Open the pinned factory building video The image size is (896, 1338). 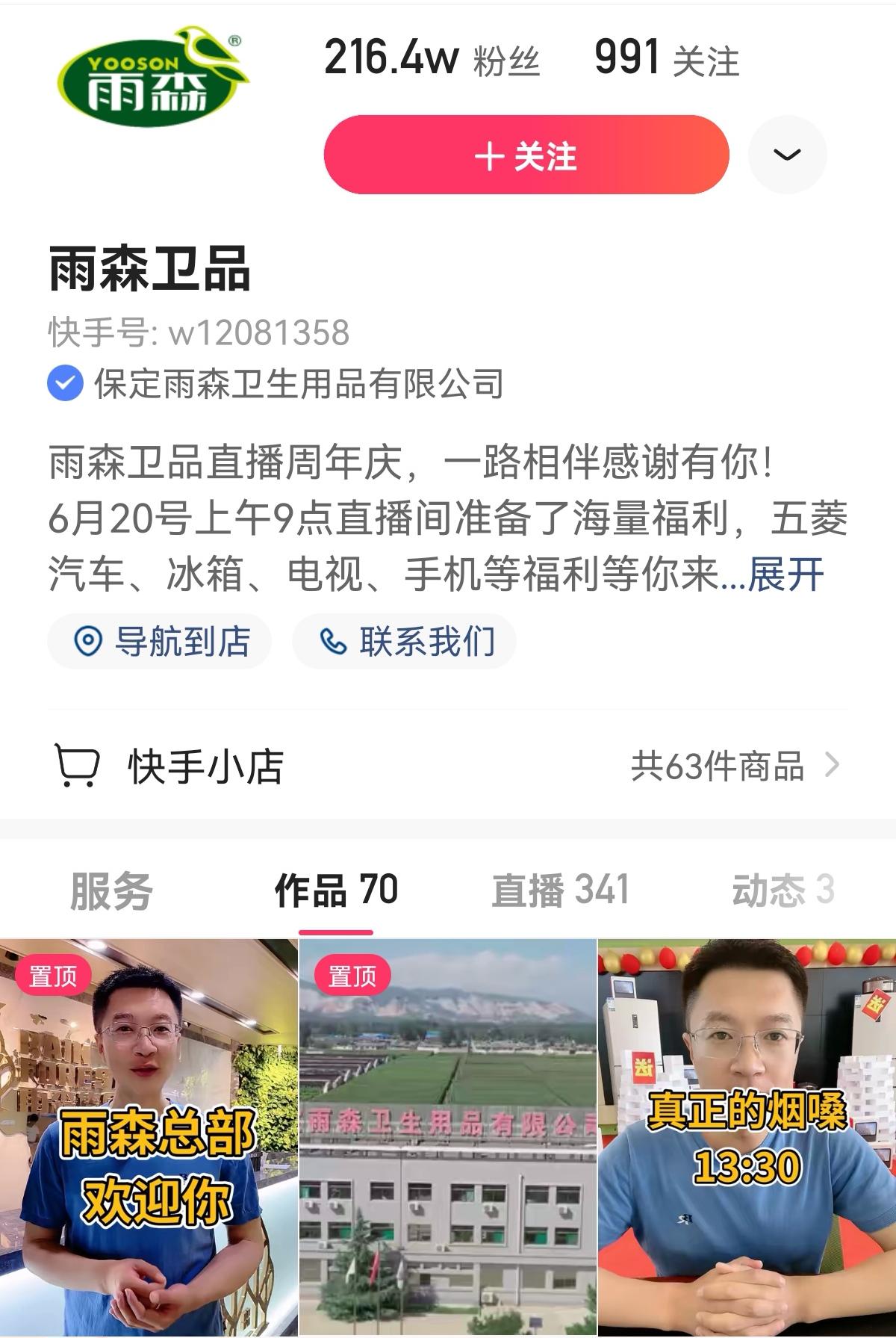448,1136
